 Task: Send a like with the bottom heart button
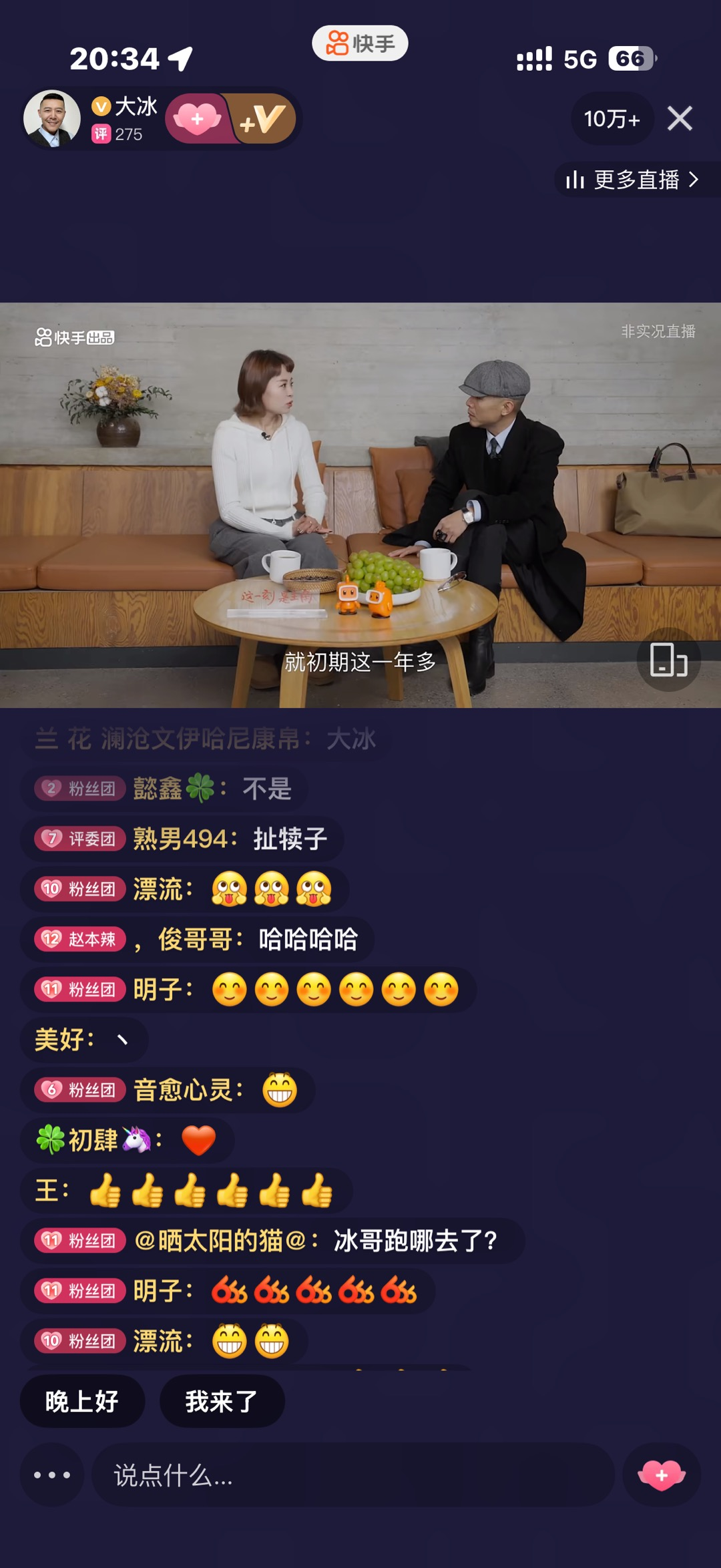click(661, 1475)
